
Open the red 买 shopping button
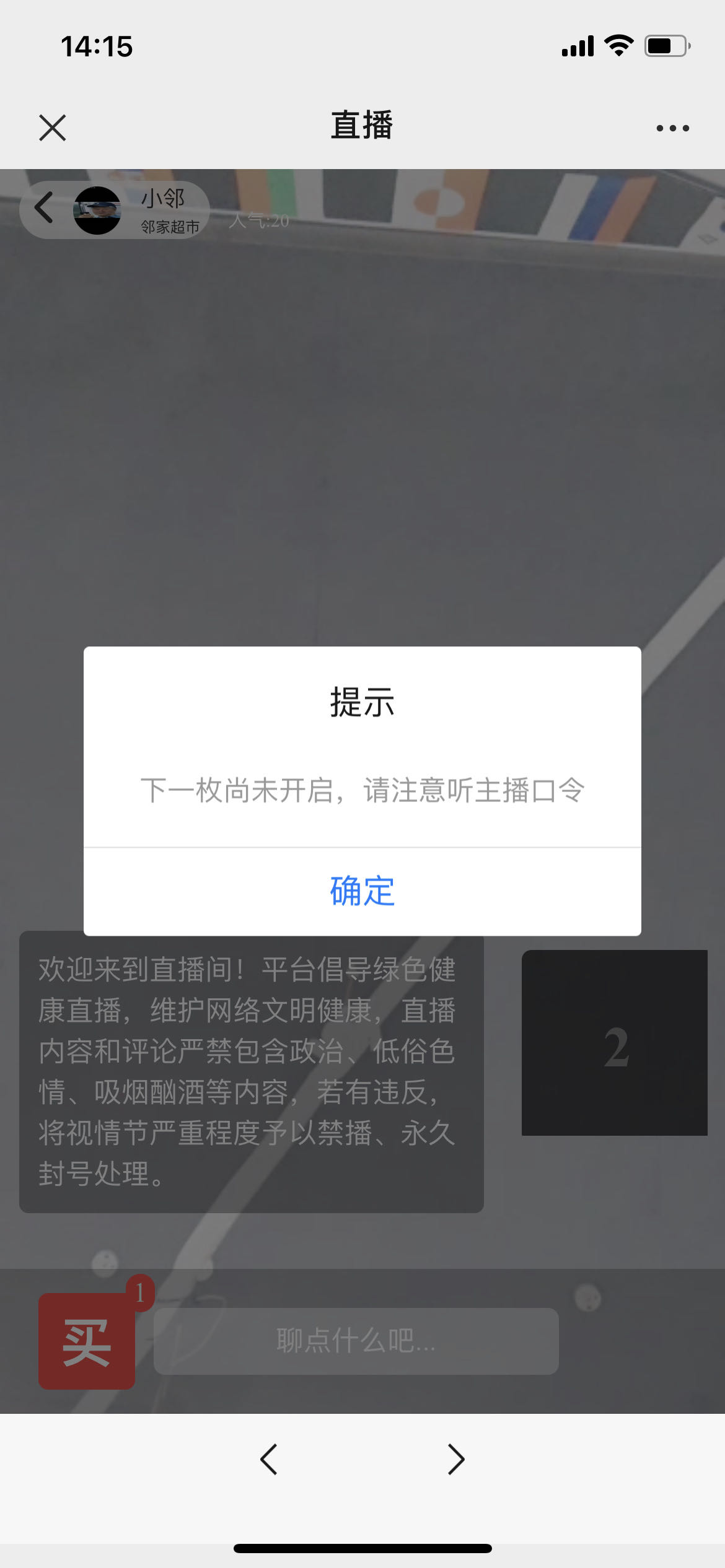click(x=87, y=1341)
